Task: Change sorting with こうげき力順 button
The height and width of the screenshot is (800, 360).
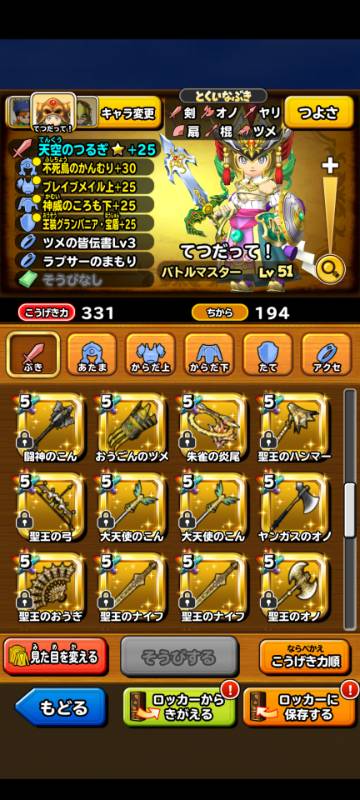Action: [305, 657]
